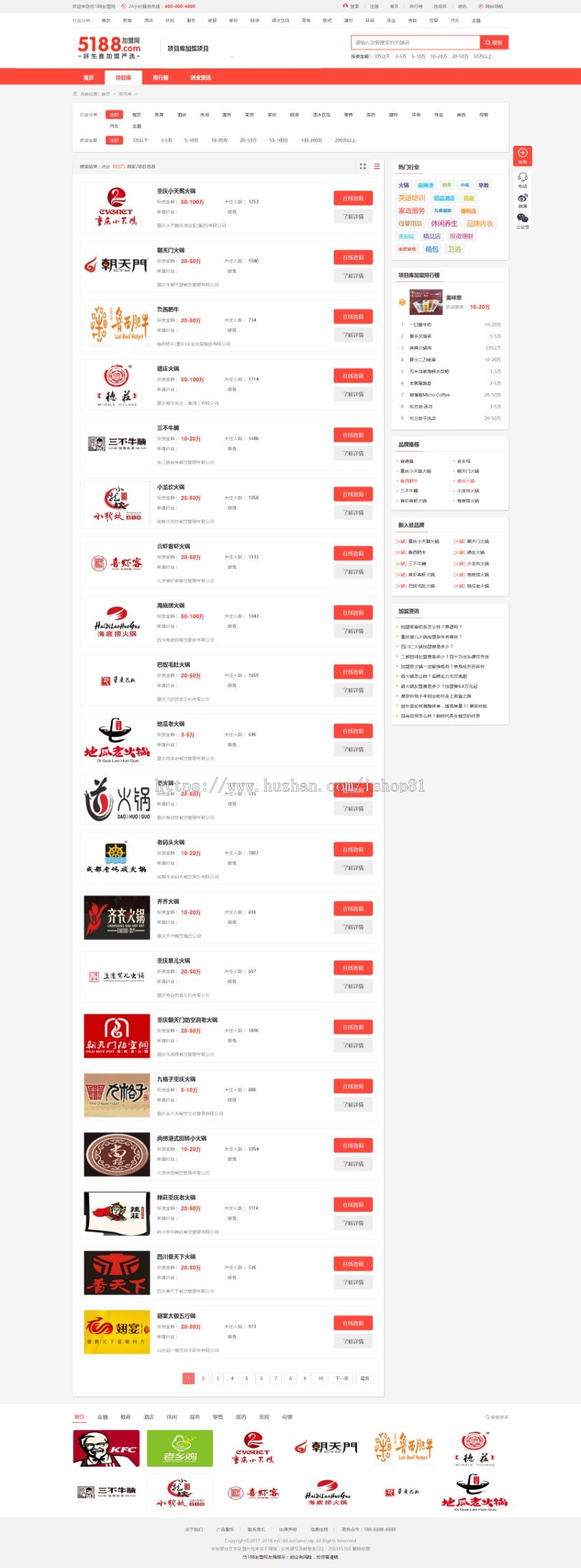
Task: Open 微咖啡Micro Coffee in the ranking list
Action: tap(430, 395)
